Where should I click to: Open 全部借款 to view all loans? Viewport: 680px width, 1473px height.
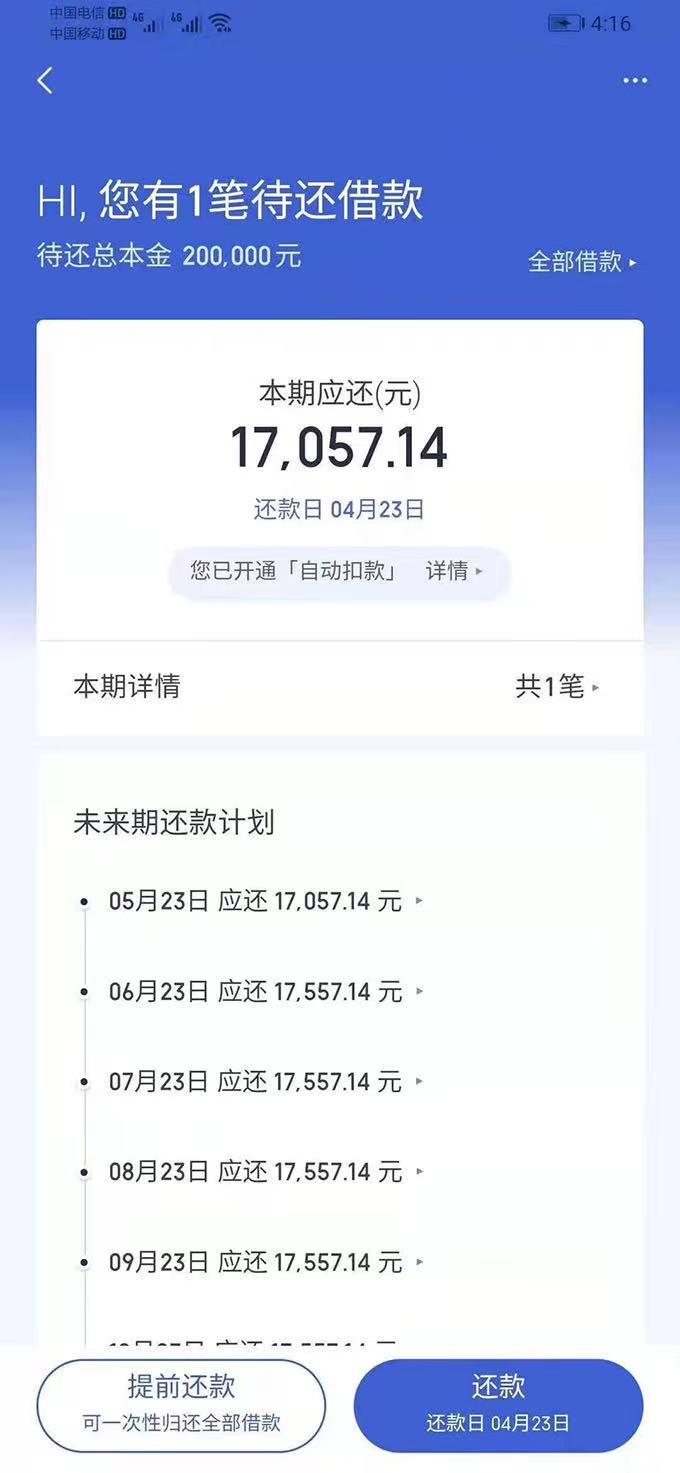point(582,262)
